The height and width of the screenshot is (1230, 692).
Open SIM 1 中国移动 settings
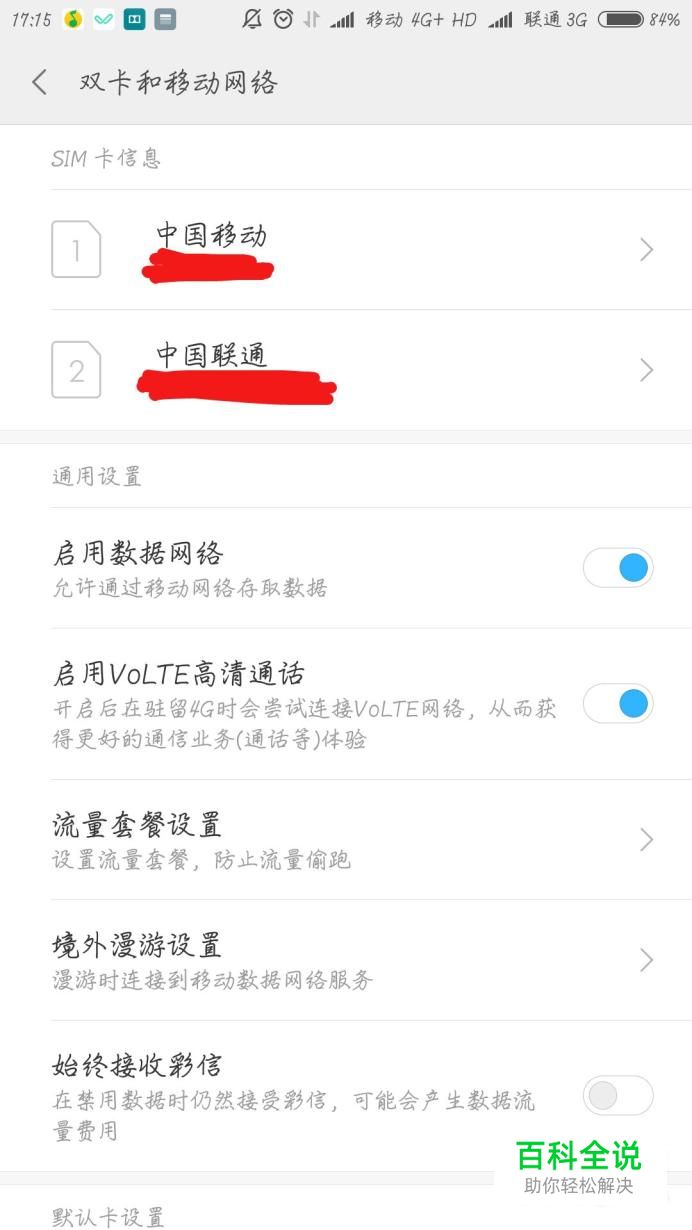tap(346, 250)
